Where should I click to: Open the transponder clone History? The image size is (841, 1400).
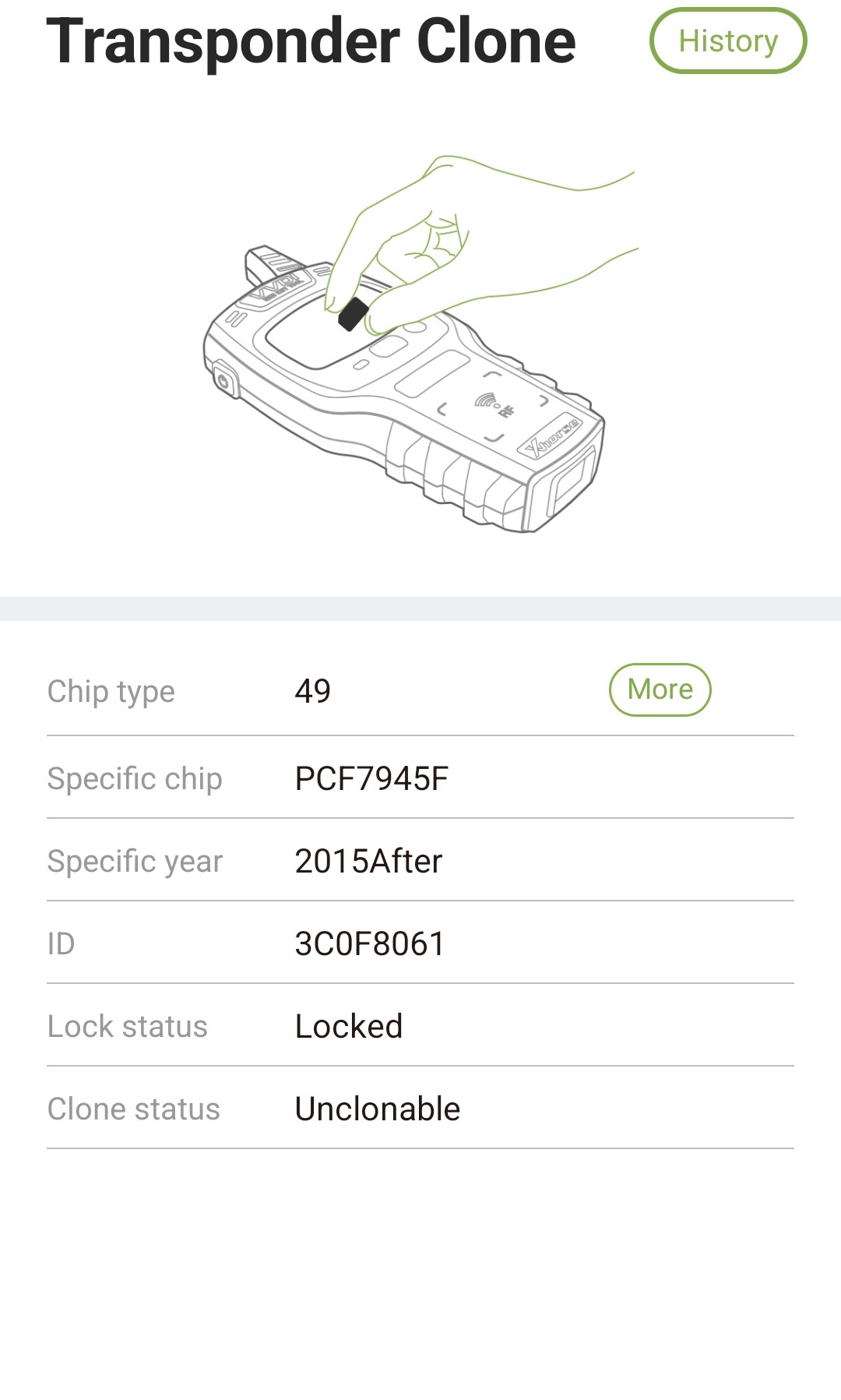point(727,41)
